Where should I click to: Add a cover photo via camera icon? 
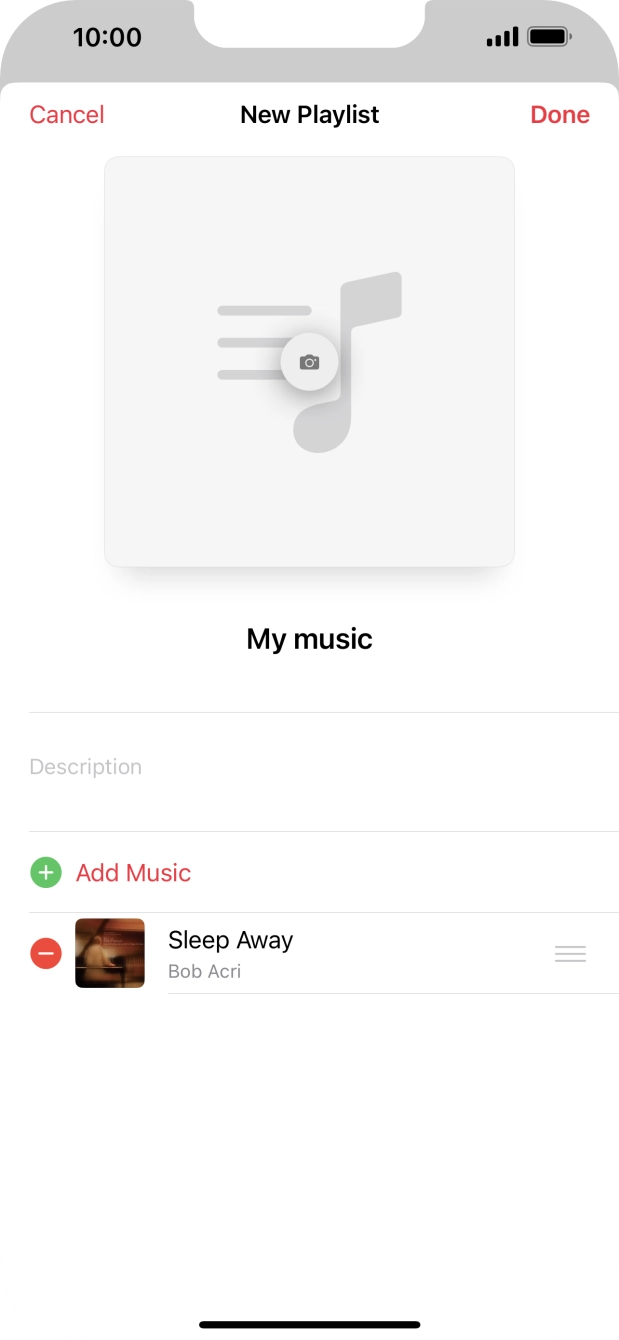[309, 362]
